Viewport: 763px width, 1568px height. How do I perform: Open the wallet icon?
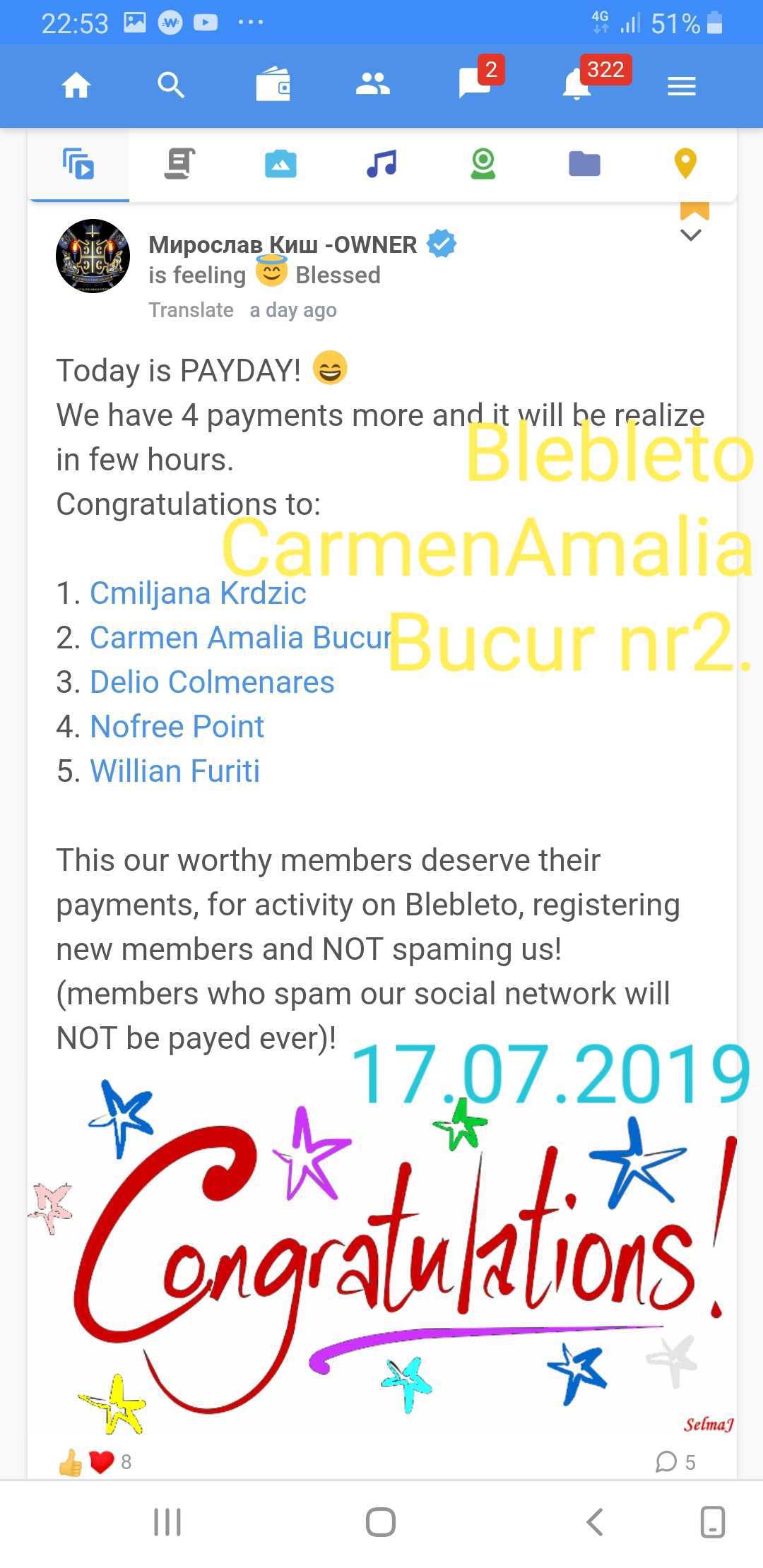pos(273,86)
